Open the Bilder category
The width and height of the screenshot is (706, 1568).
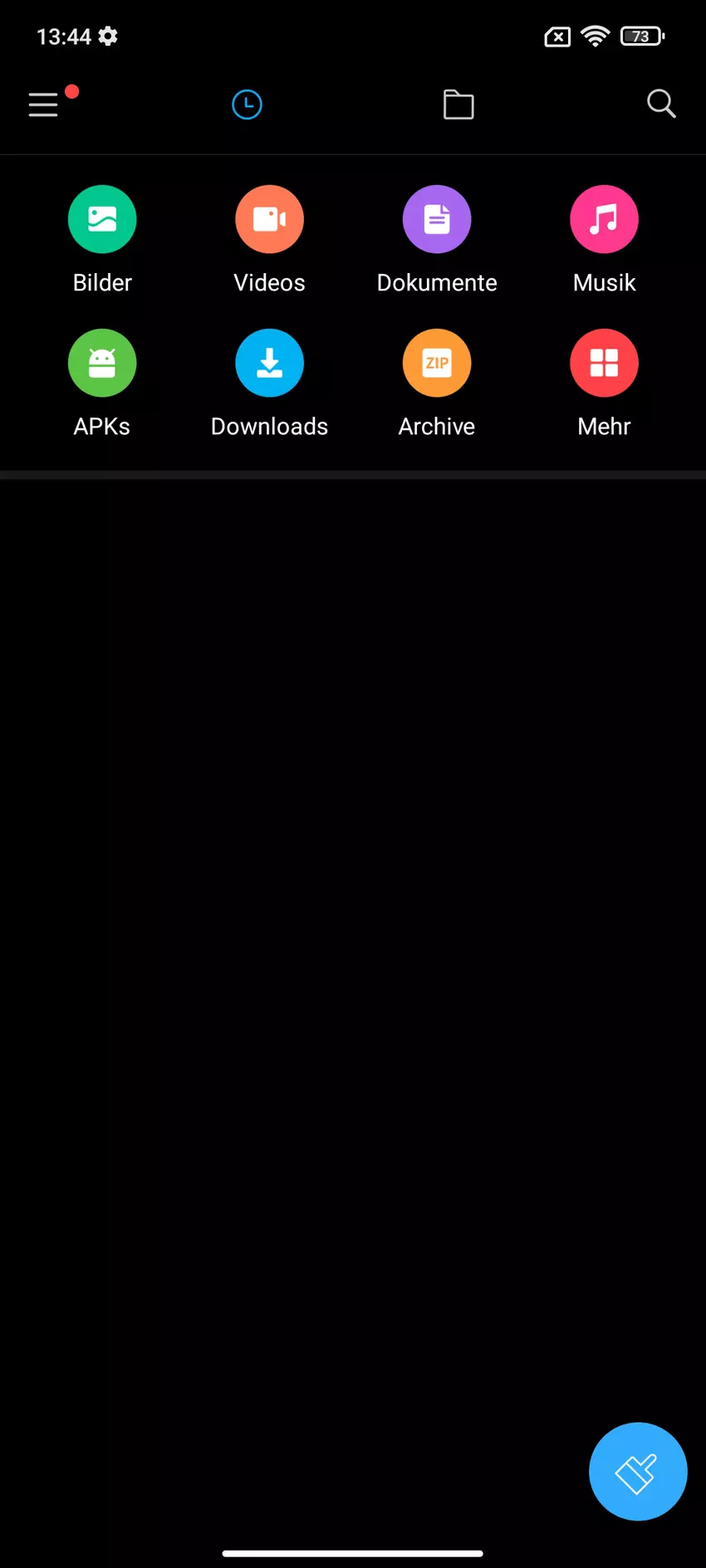pos(102,220)
